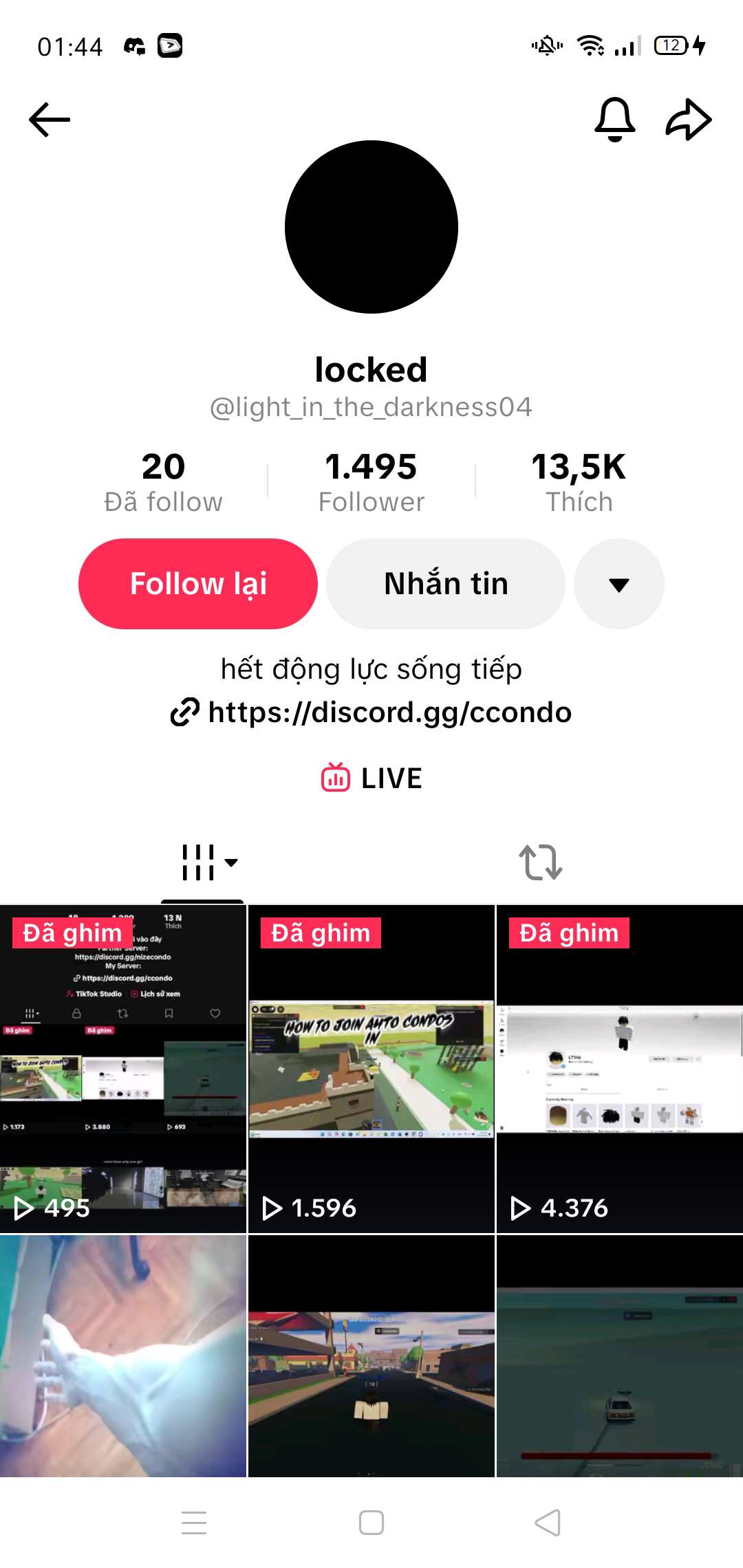
Task: View the 1.495 Follower list
Action: pyautogui.click(x=371, y=481)
